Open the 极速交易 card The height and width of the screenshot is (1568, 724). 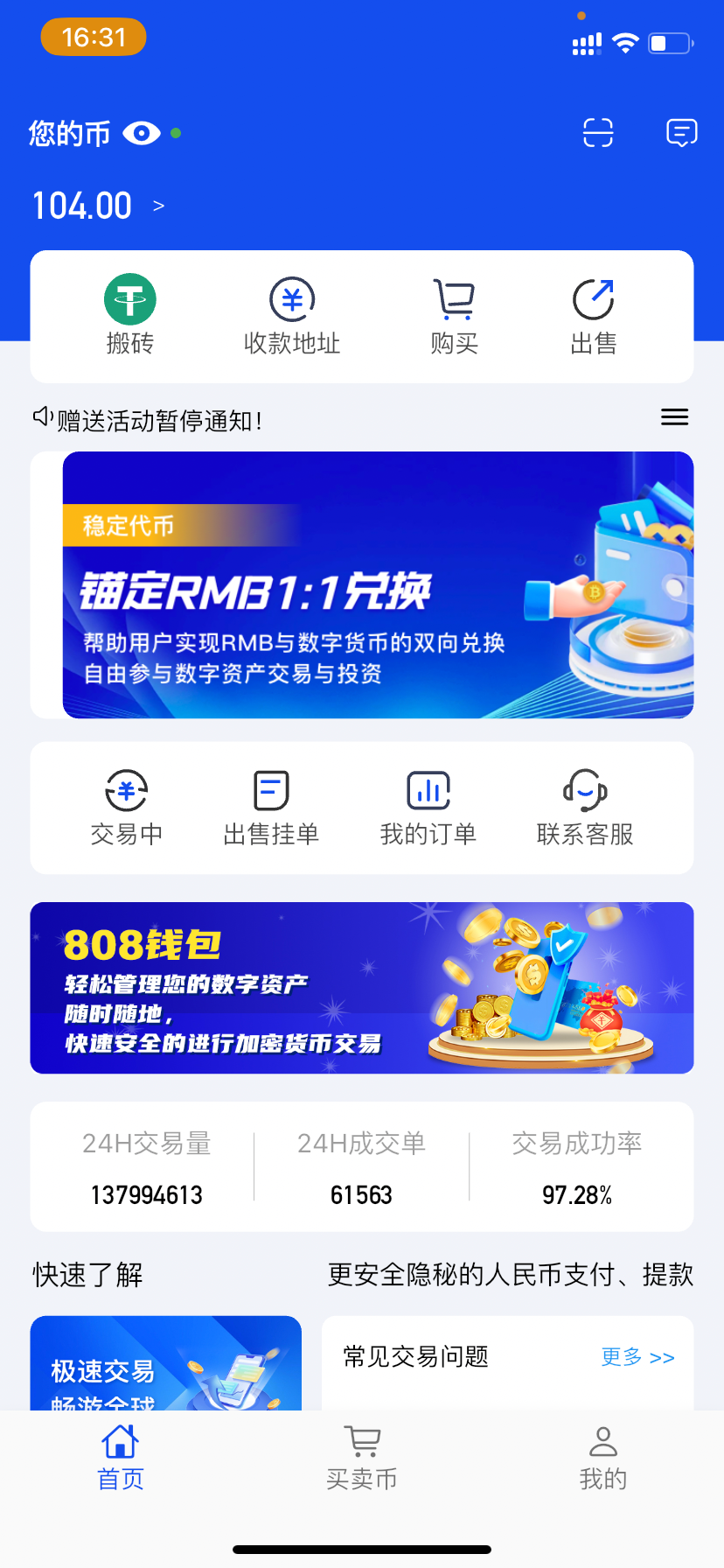pos(166,1363)
